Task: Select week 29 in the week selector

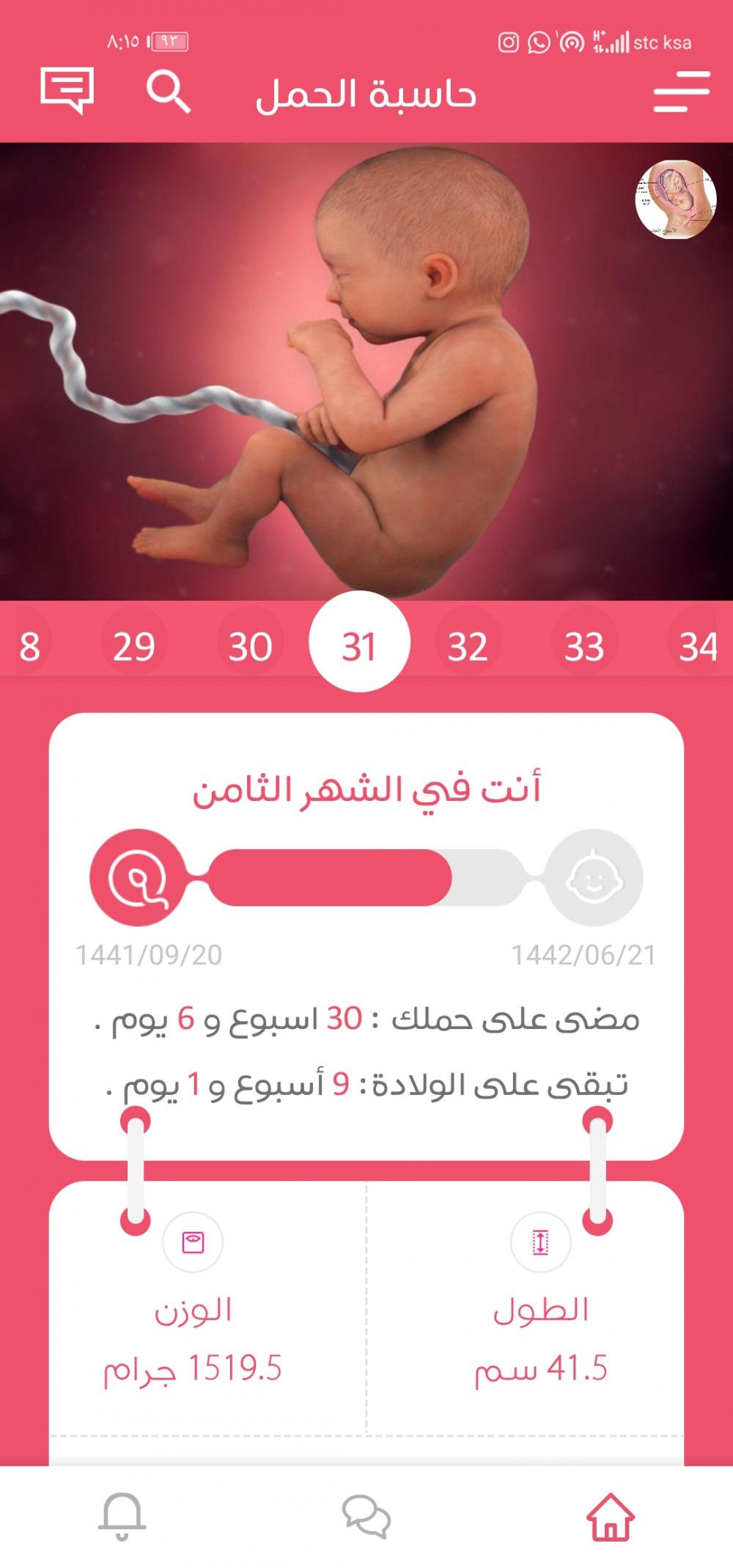Action: pos(134,646)
